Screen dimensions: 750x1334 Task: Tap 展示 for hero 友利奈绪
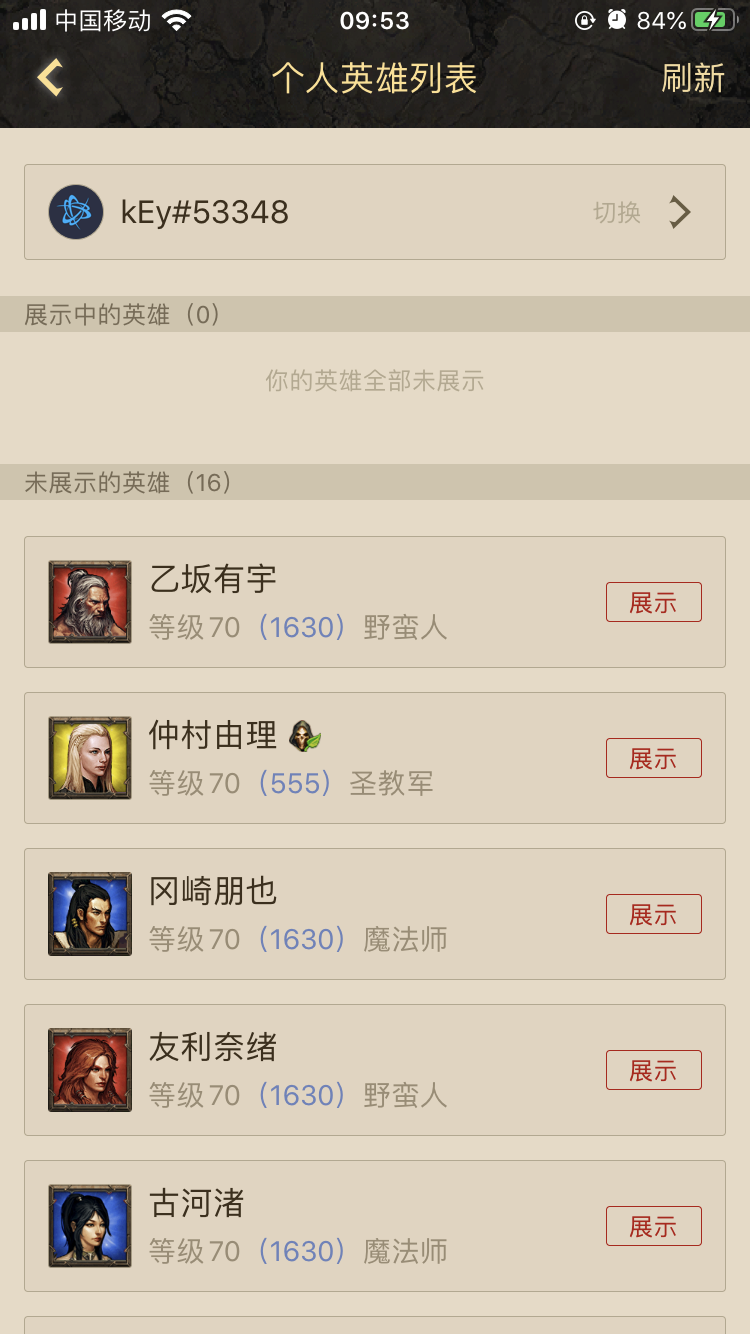pyautogui.click(x=653, y=1070)
